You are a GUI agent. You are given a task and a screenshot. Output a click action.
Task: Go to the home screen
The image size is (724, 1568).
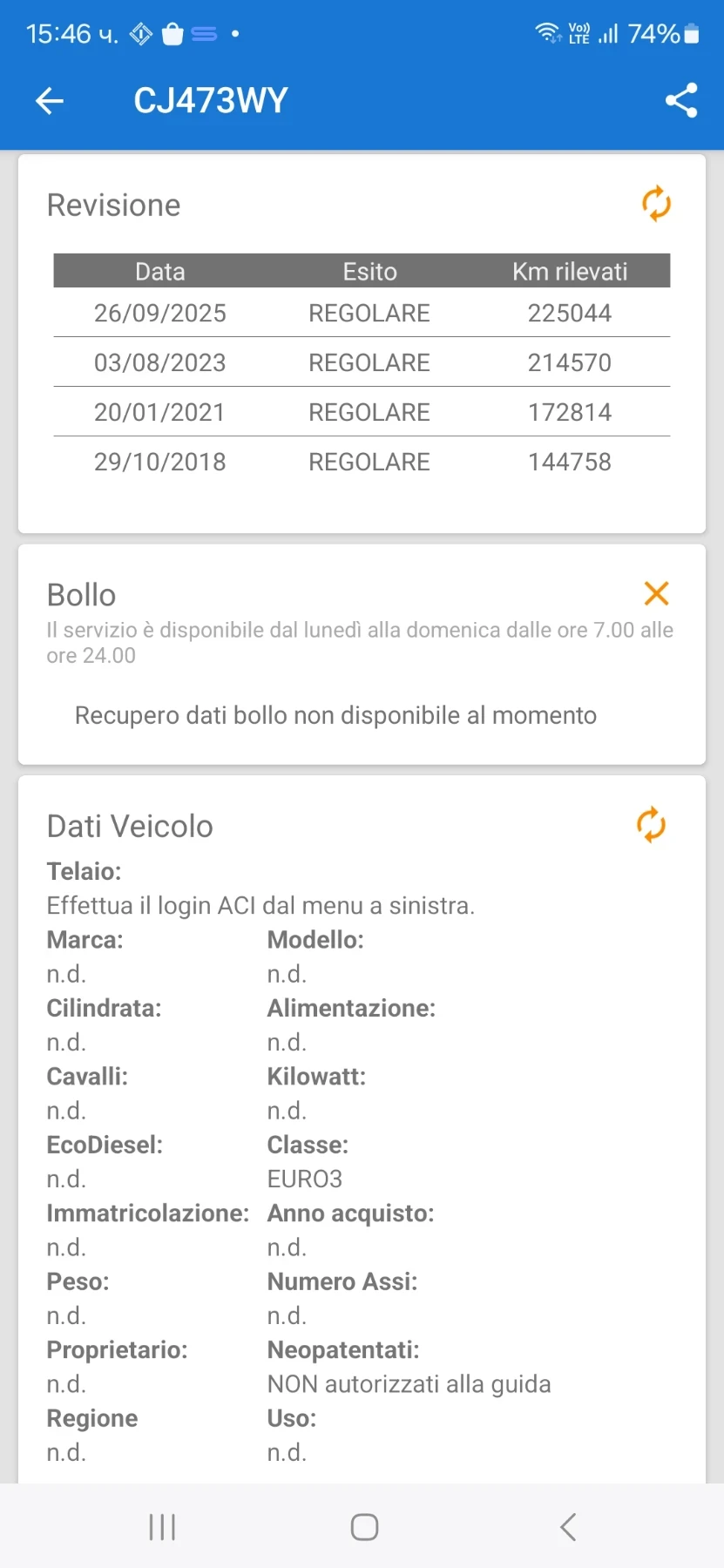coord(364,1526)
